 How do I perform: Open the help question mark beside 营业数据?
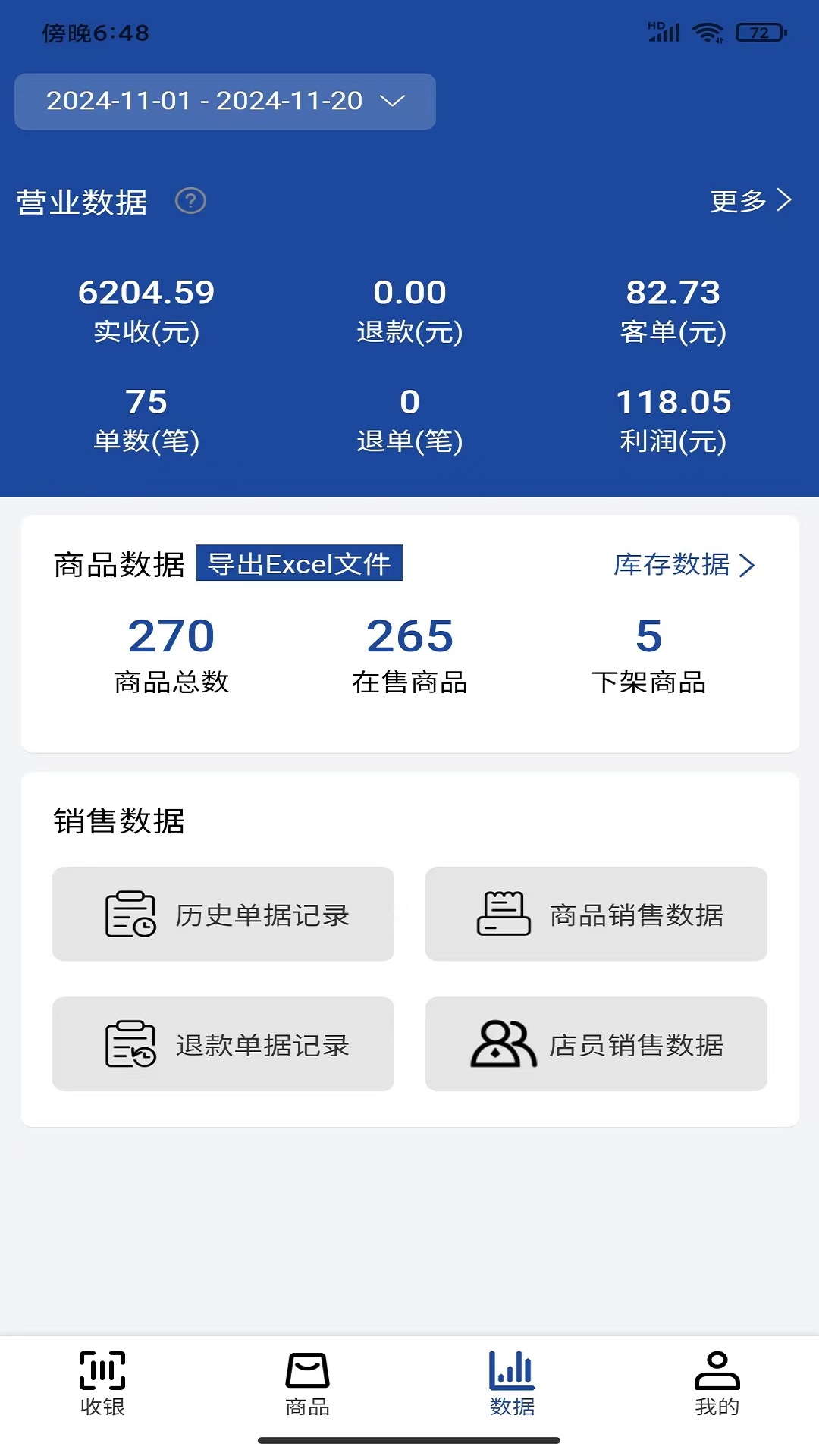pyautogui.click(x=192, y=202)
